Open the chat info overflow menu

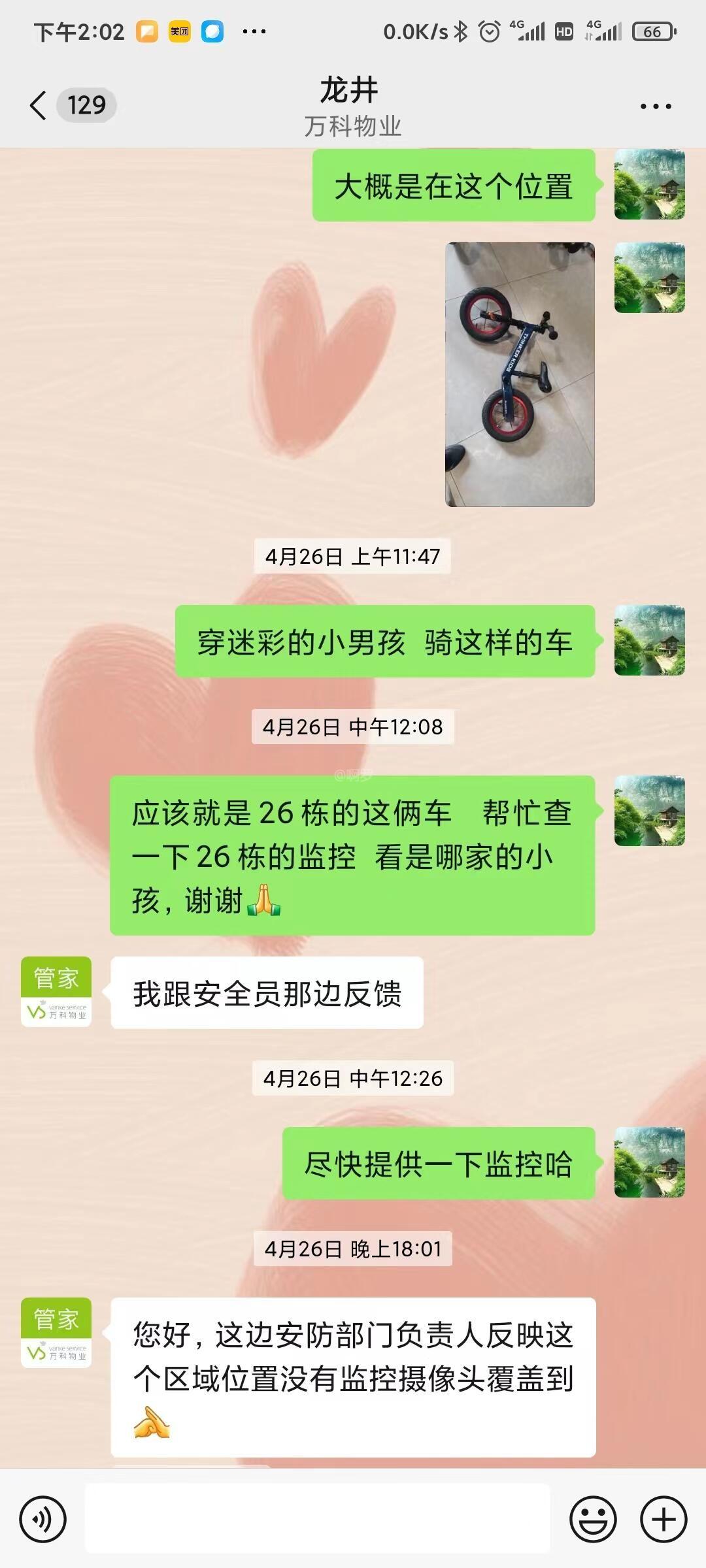(655, 106)
